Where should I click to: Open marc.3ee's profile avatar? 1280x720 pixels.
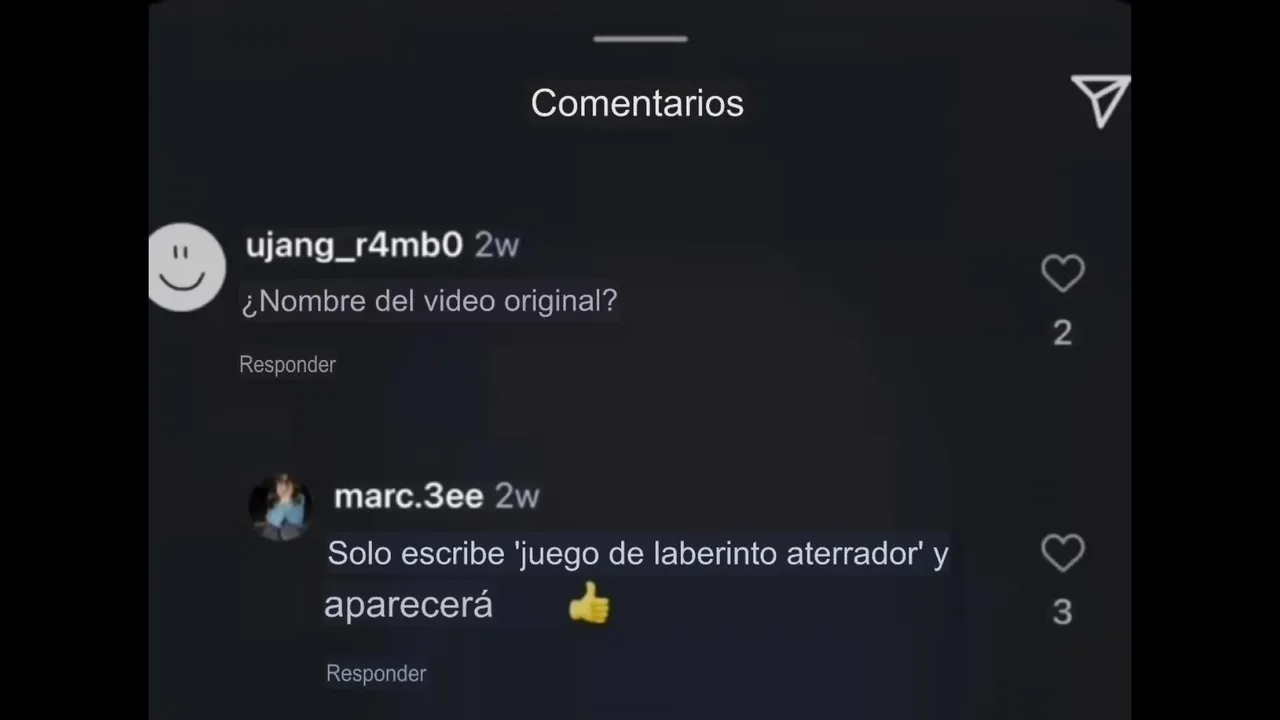point(280,506)
